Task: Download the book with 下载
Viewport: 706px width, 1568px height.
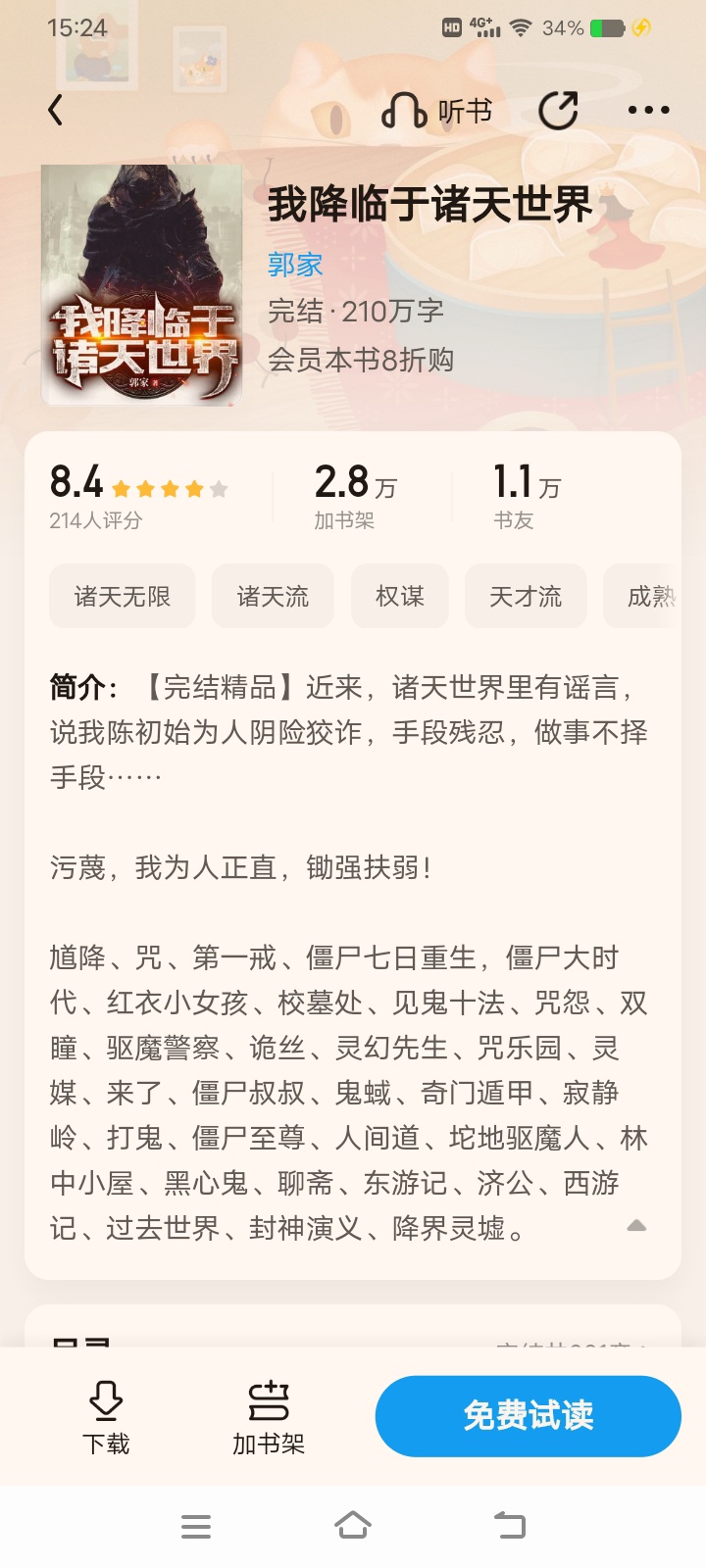Action: point(106,1416)
